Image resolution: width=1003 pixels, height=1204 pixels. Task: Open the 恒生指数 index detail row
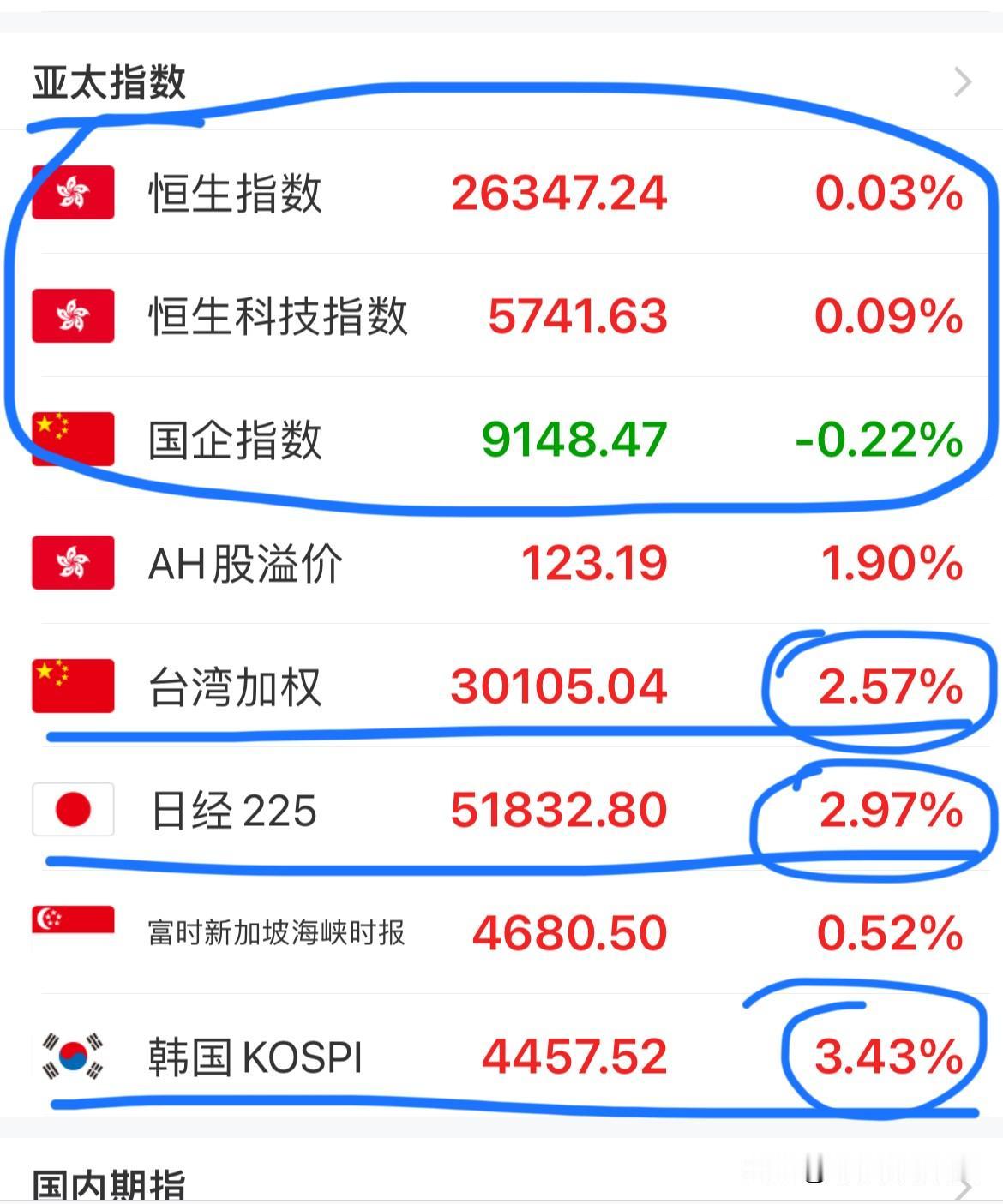click(x=240, y=192)
